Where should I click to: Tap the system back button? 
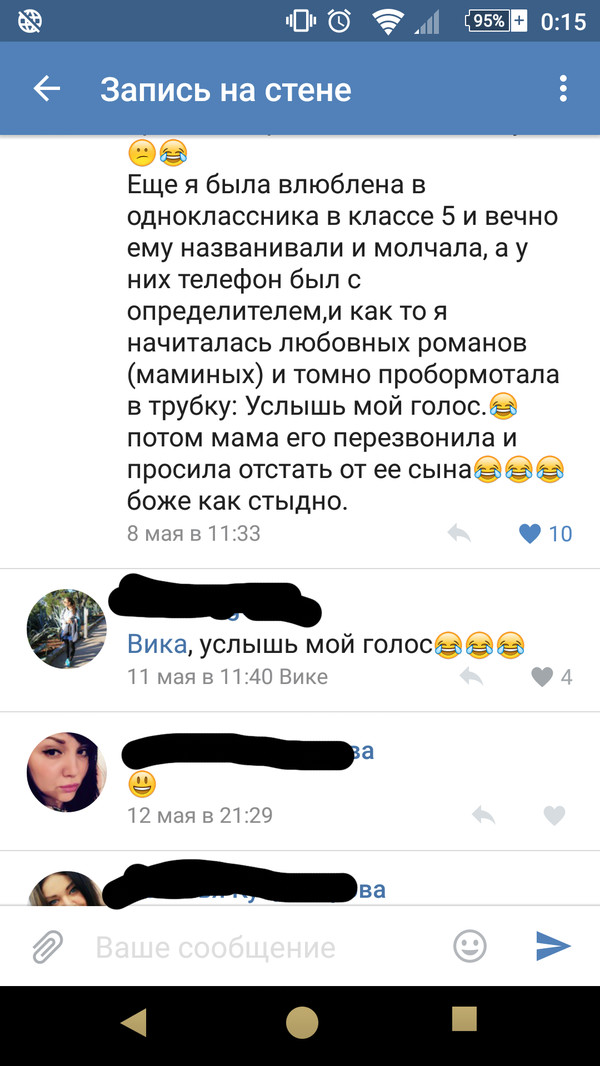point(133,1021)
